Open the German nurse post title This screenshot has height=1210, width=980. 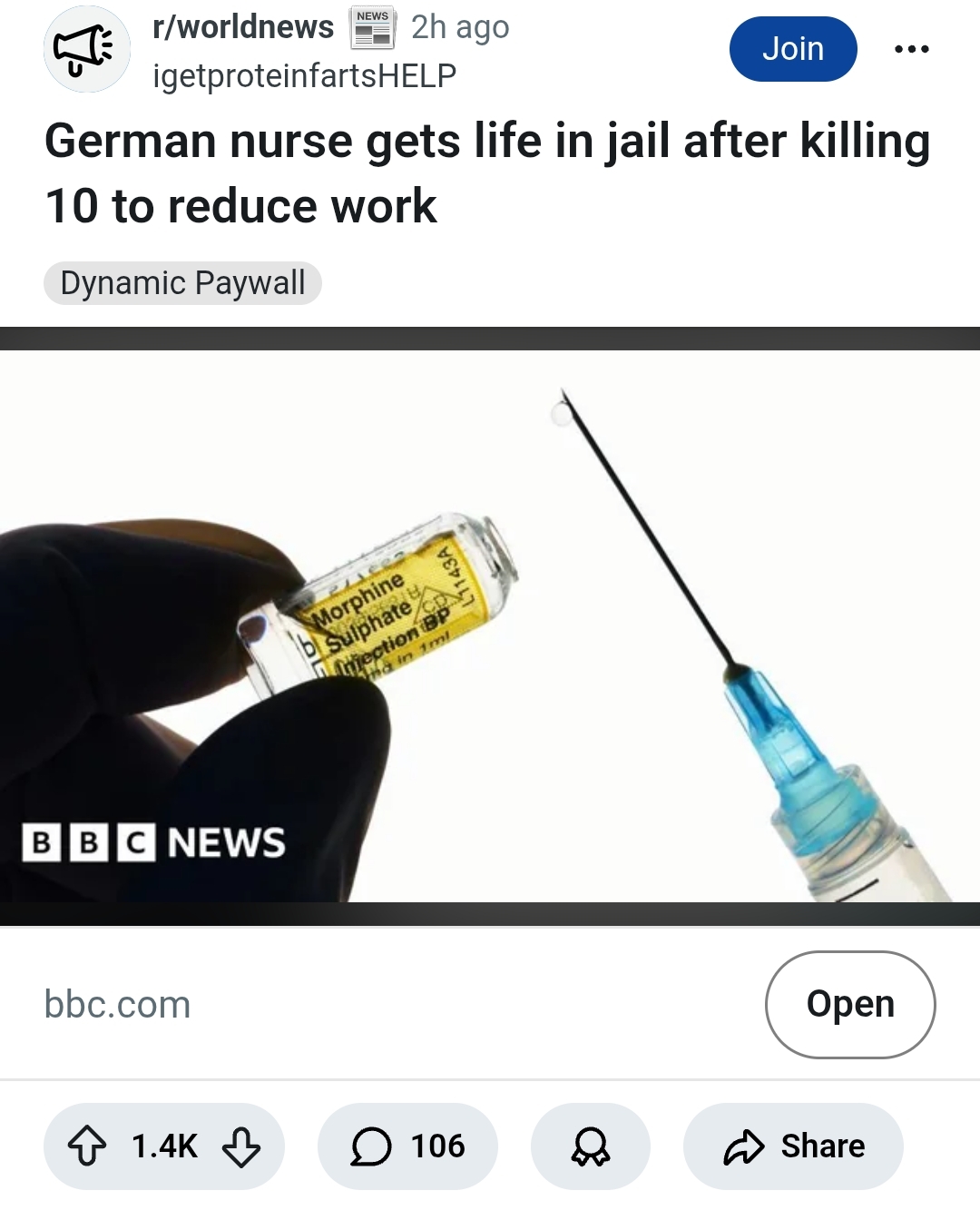pos(488,173)
